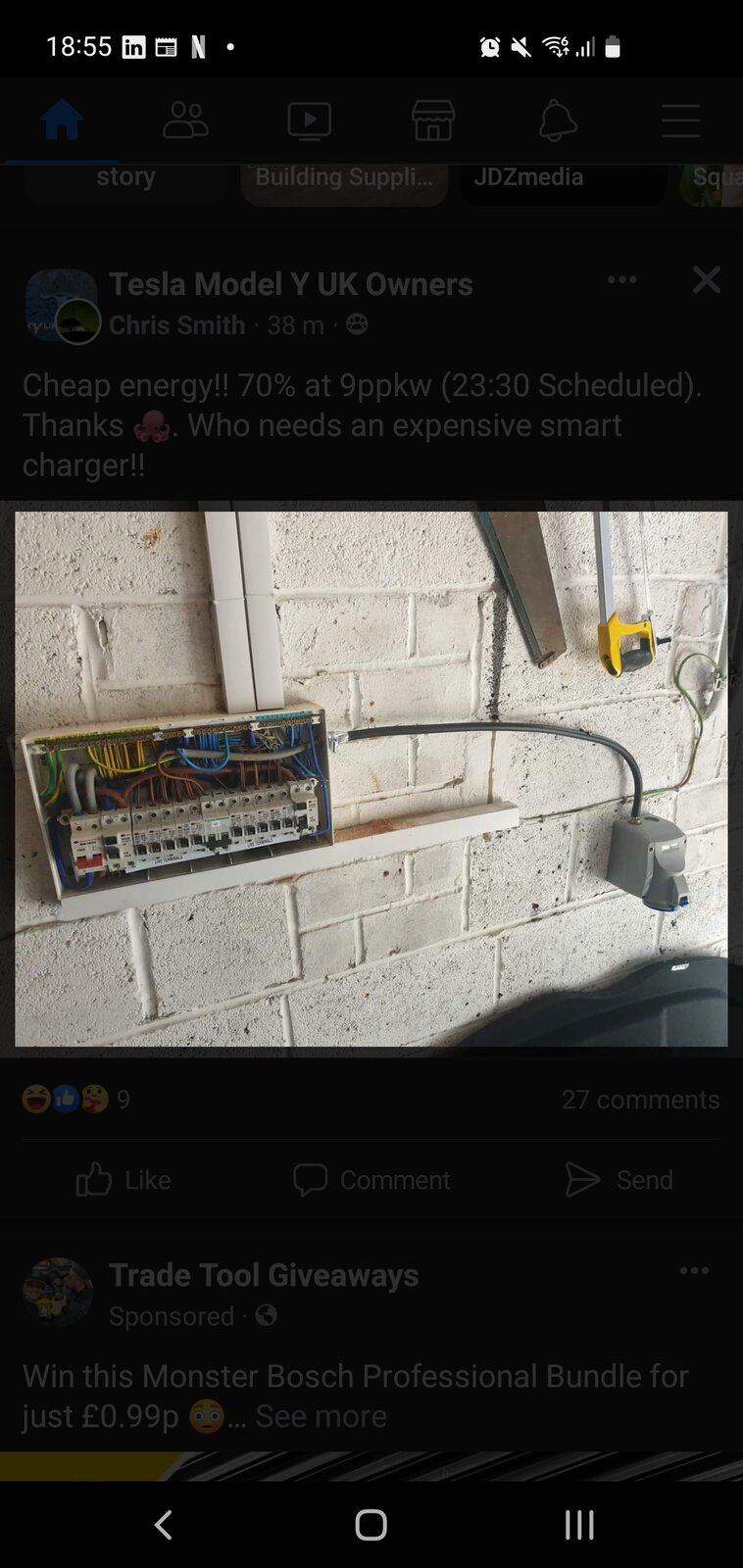
Task: Open the Friends tab
Action: pyautogui.click(x=185, y=122)
